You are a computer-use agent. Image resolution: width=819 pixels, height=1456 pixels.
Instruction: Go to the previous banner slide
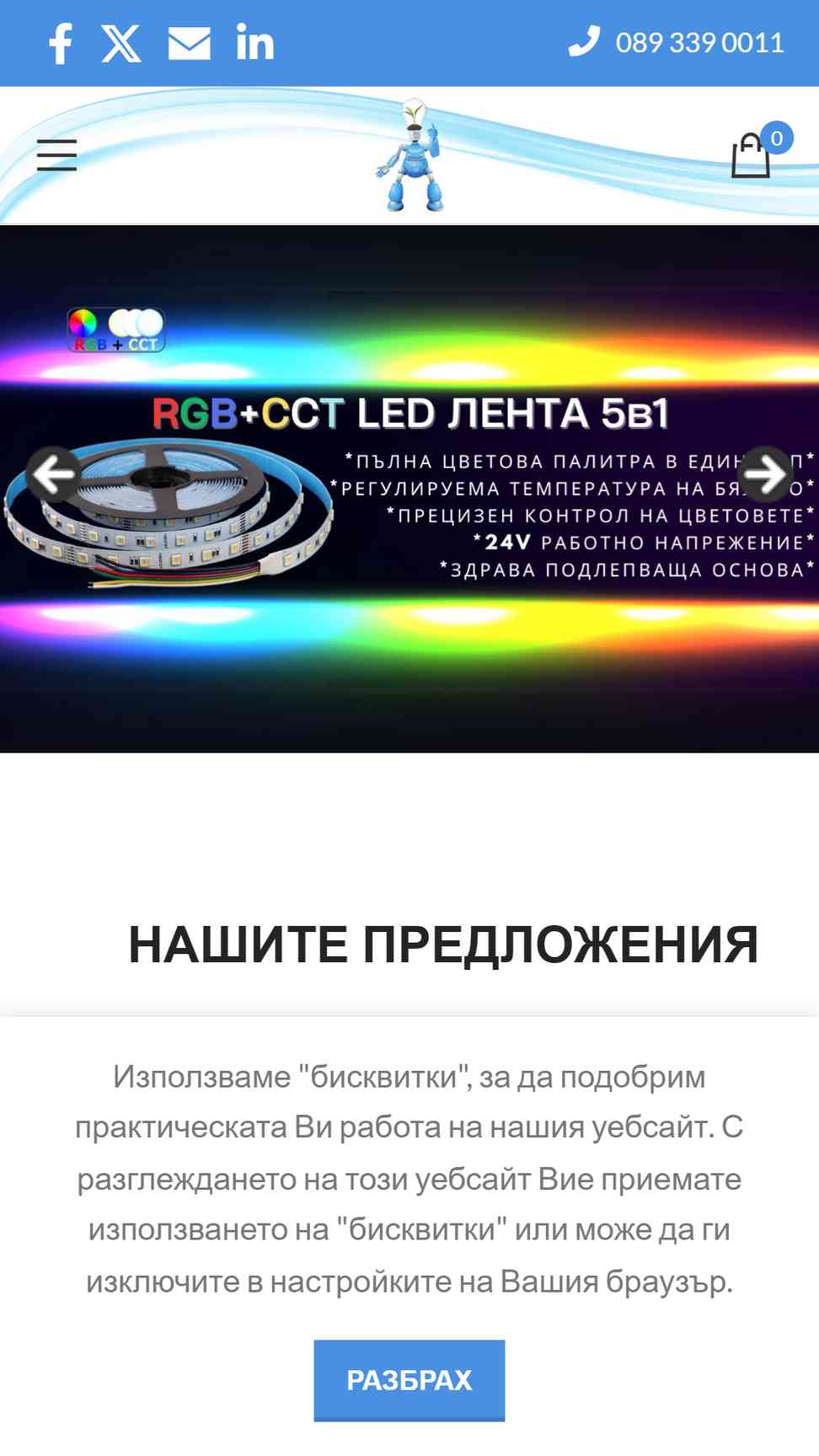54,474
